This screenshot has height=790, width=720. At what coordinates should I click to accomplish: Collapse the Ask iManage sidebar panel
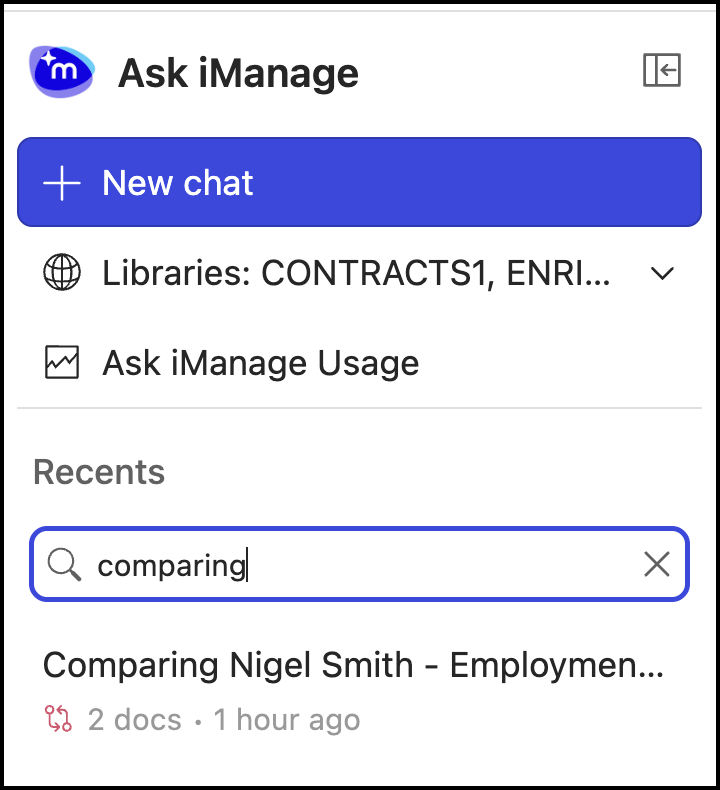tap(661, 71)
